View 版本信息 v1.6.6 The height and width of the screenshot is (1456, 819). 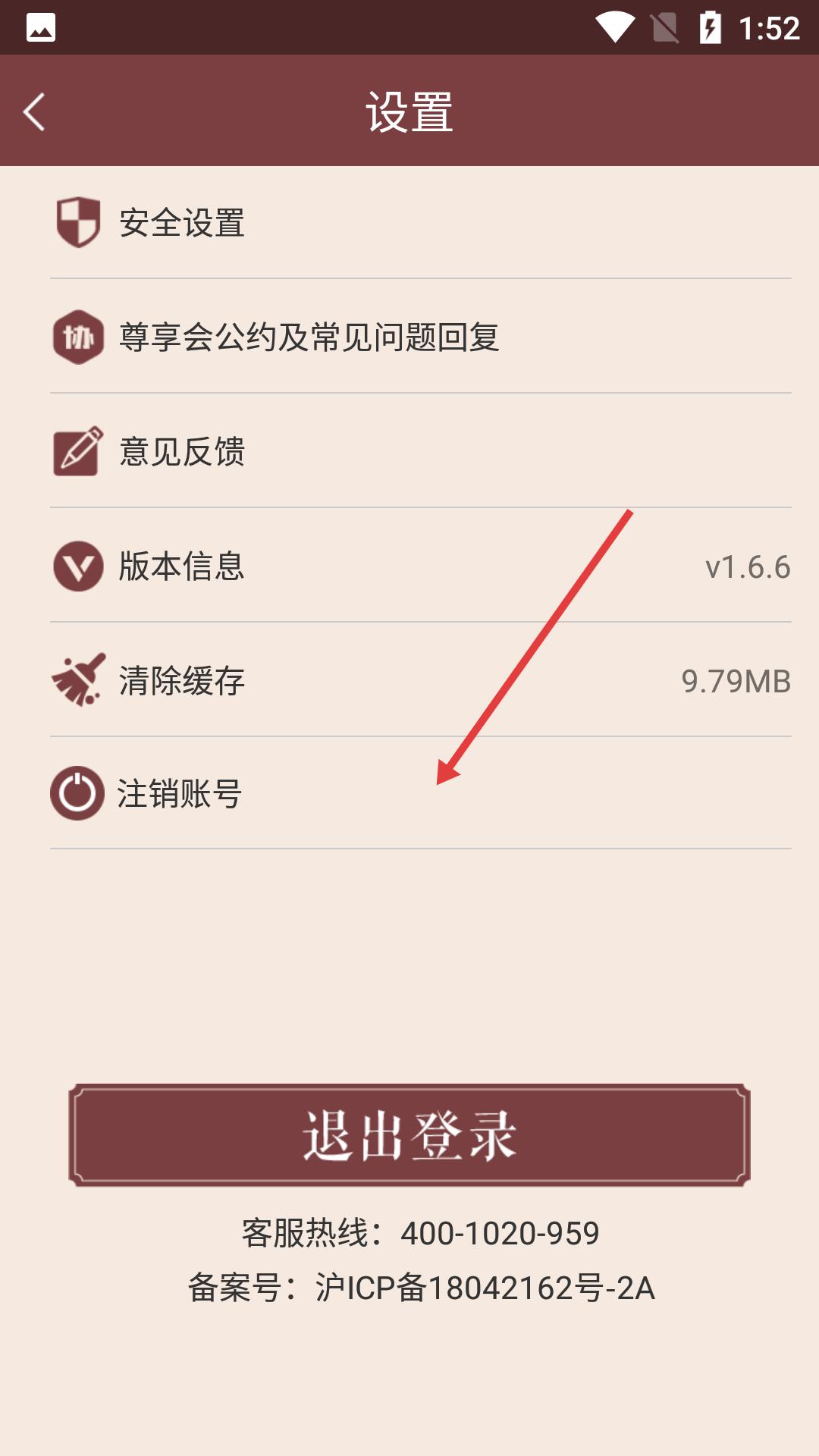[x=421, y=566]
